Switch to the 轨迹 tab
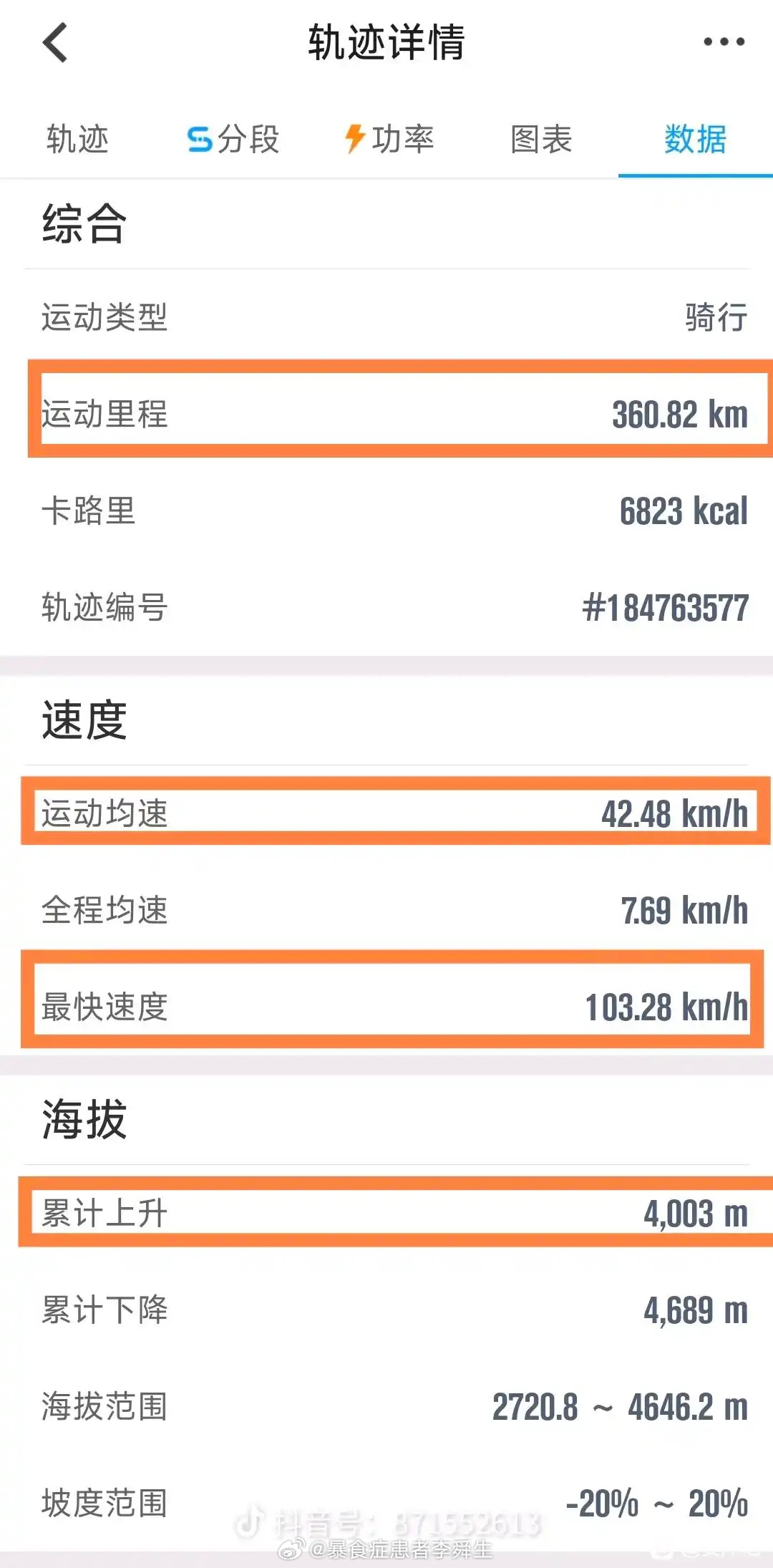Viewport: 773px width, 1568px height. pyautogui.click(x=77, y=139)
